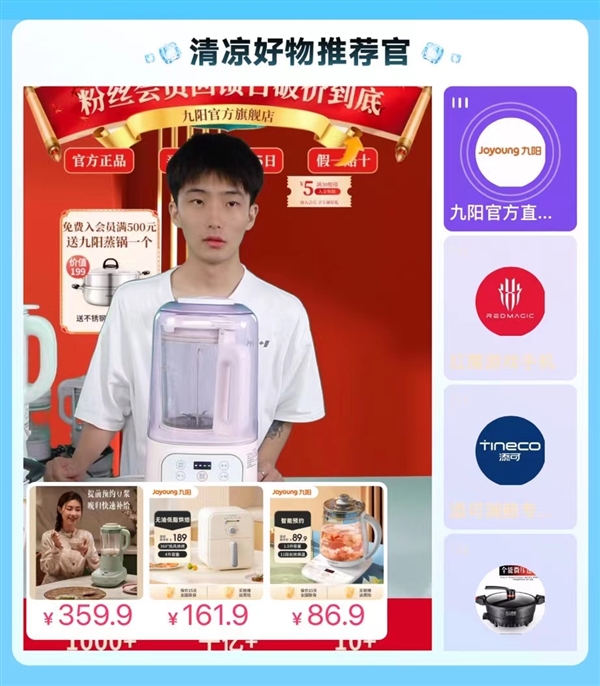Open the ¥86.9 health kettle product card
Screen dimensions: 600x686
point(326,558)
